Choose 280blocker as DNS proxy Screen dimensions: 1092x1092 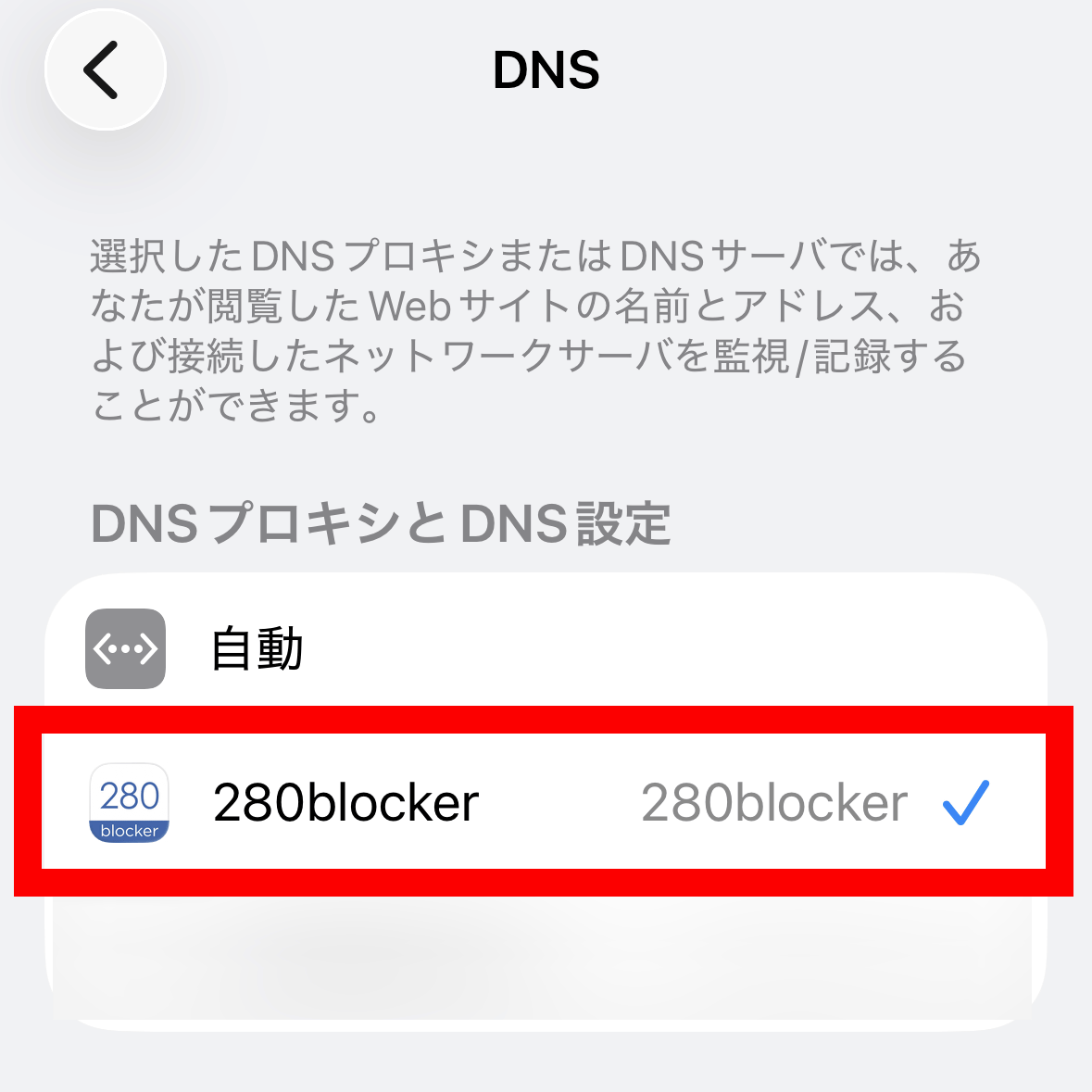(543, 802)
